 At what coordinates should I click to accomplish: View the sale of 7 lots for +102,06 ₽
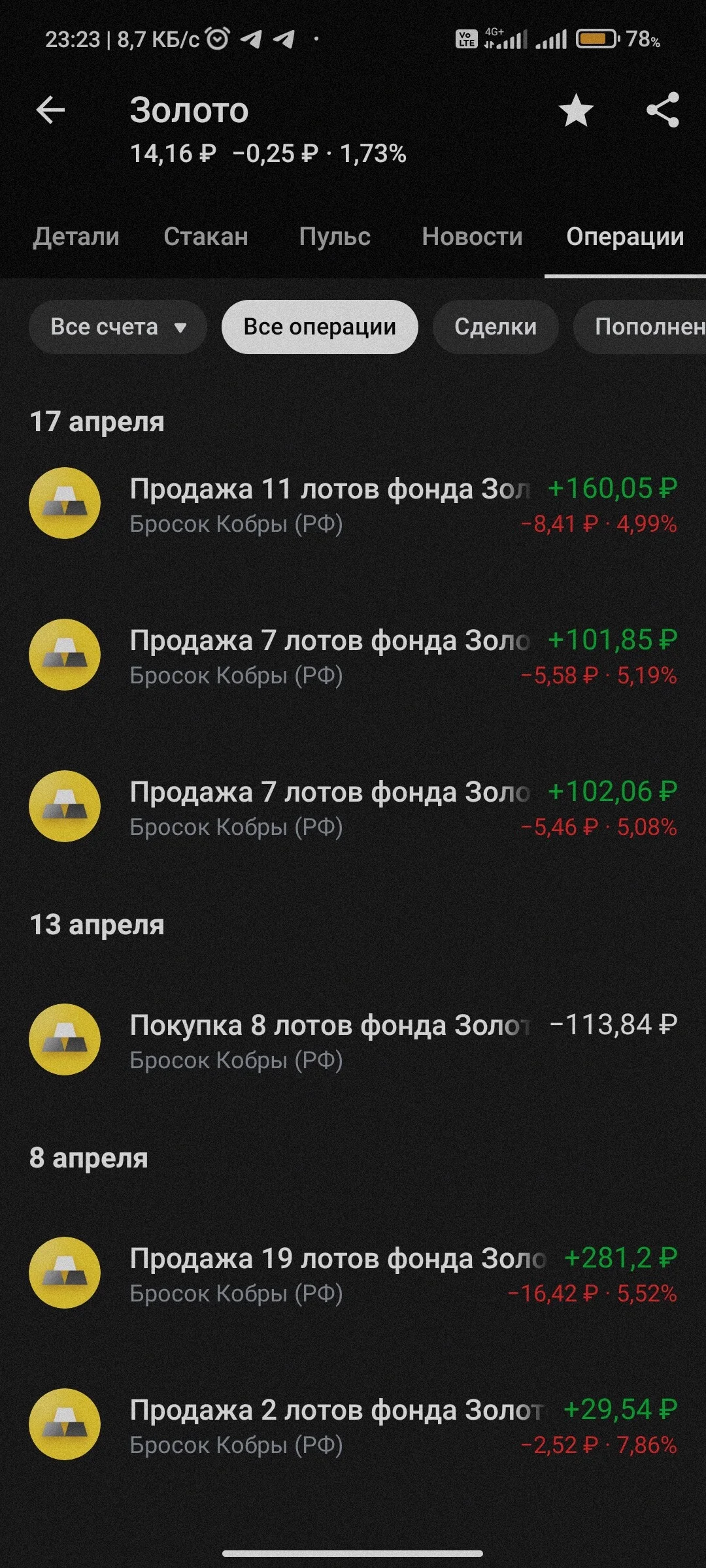pos(353,808)
